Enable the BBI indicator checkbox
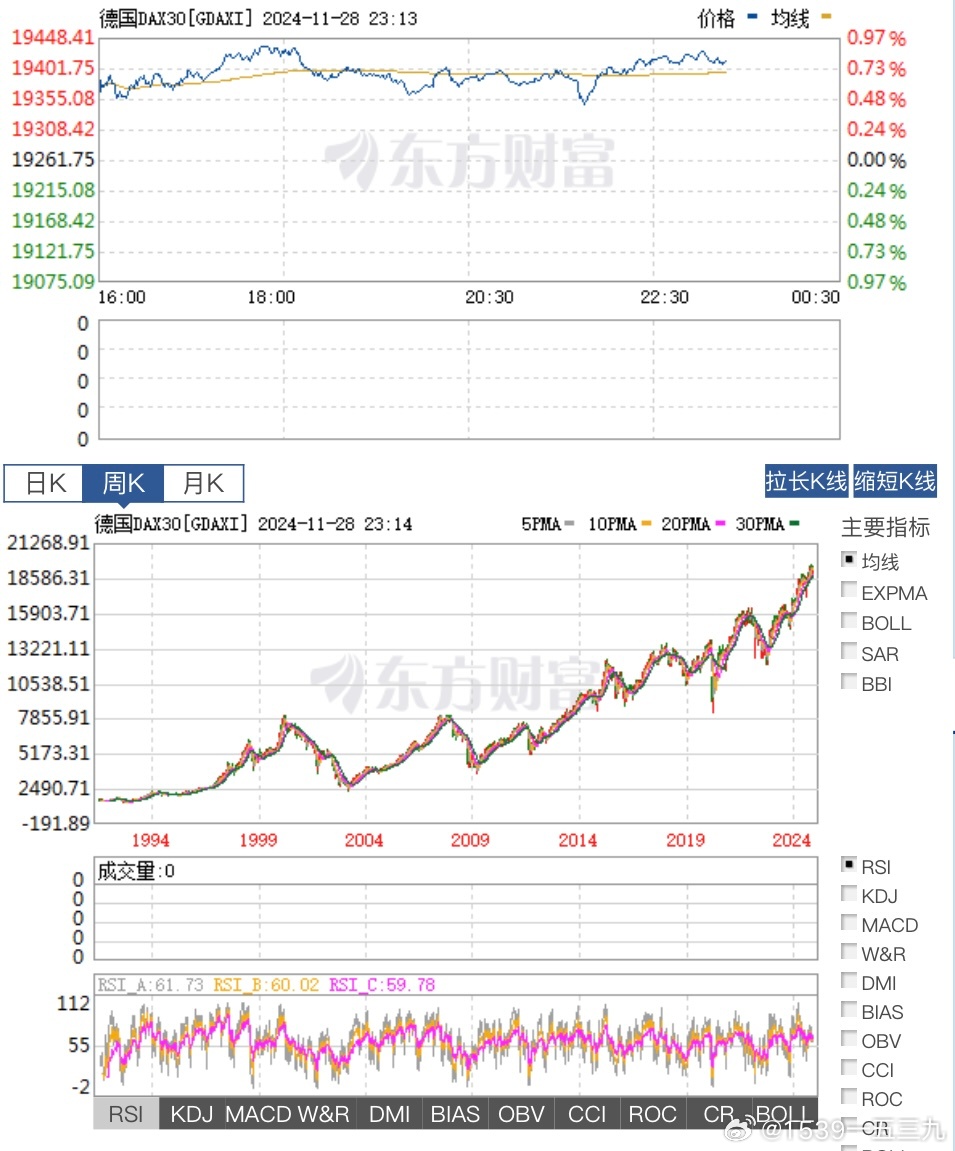 pyautogui.click(x=847, y=680)
